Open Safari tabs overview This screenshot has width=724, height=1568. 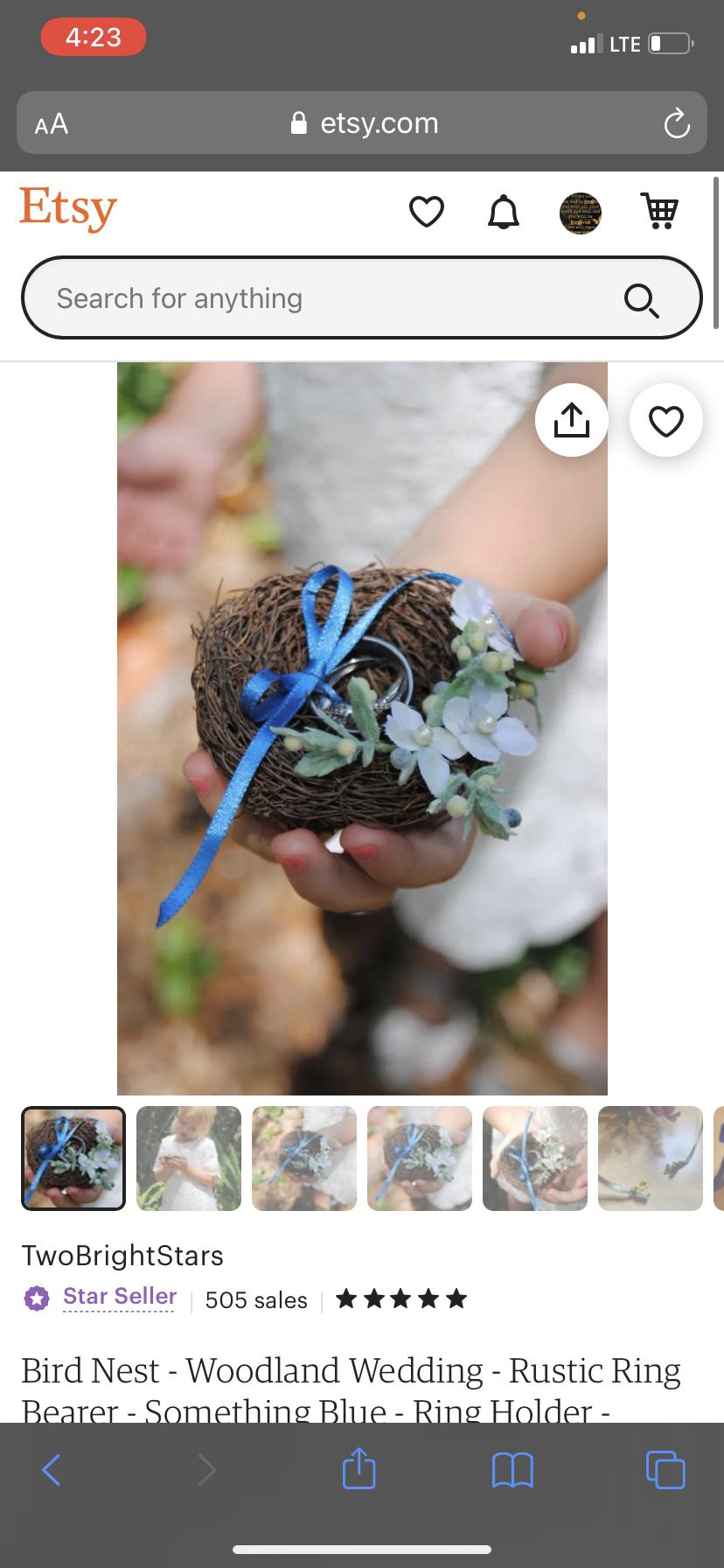[665, 1469]
